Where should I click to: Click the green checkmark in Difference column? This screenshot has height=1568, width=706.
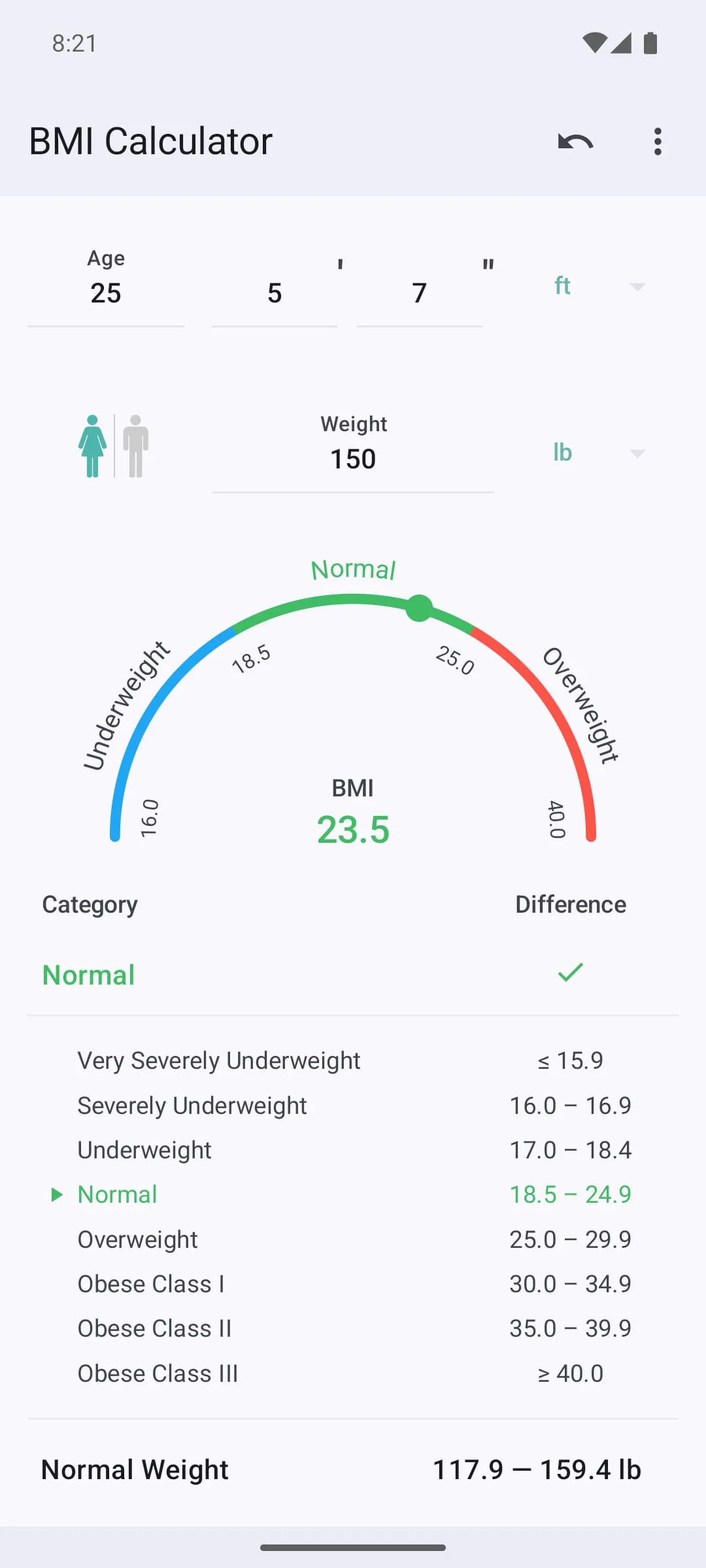569,973
